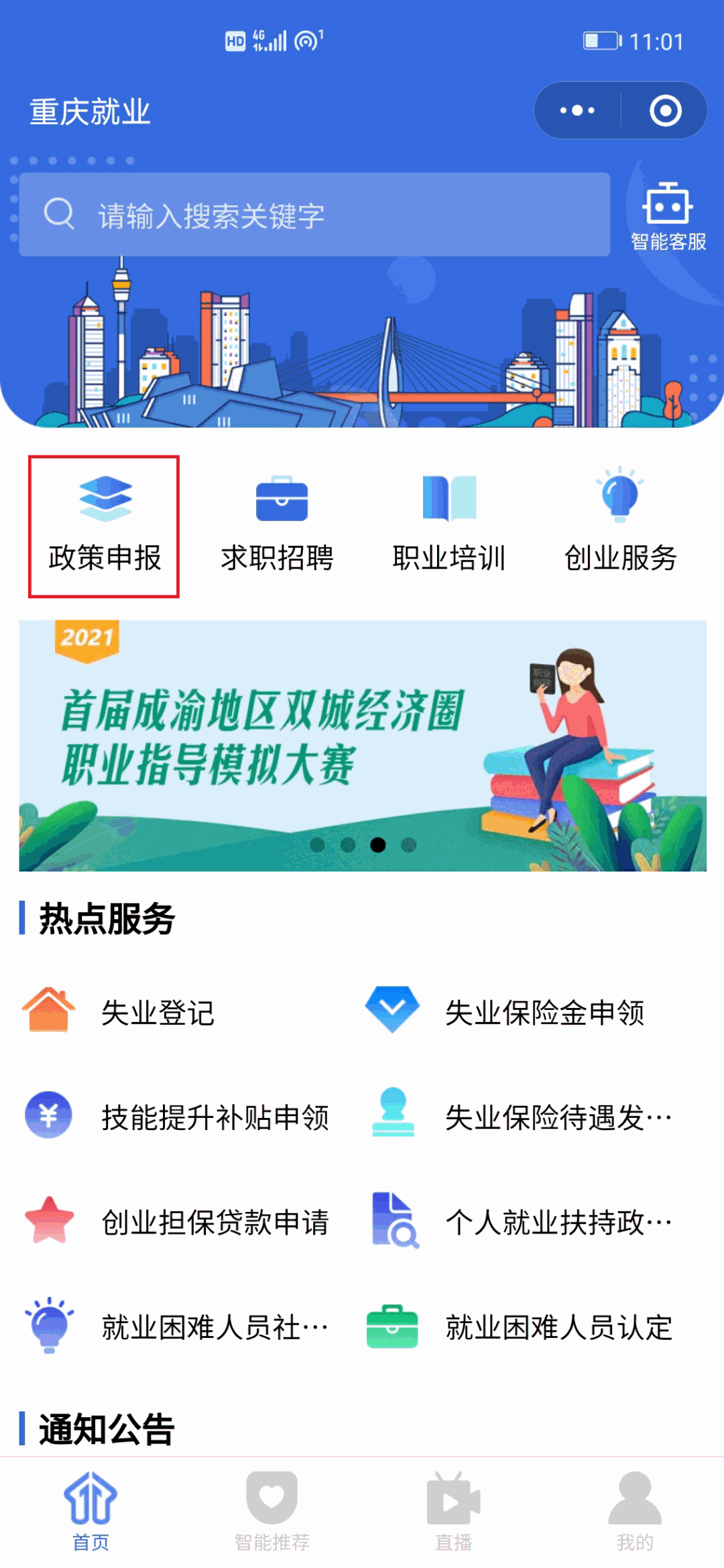View the 2021 职业指导模拟大赛 banner
The height and width of the screenshot is (1568, 724).
(362, 745)
